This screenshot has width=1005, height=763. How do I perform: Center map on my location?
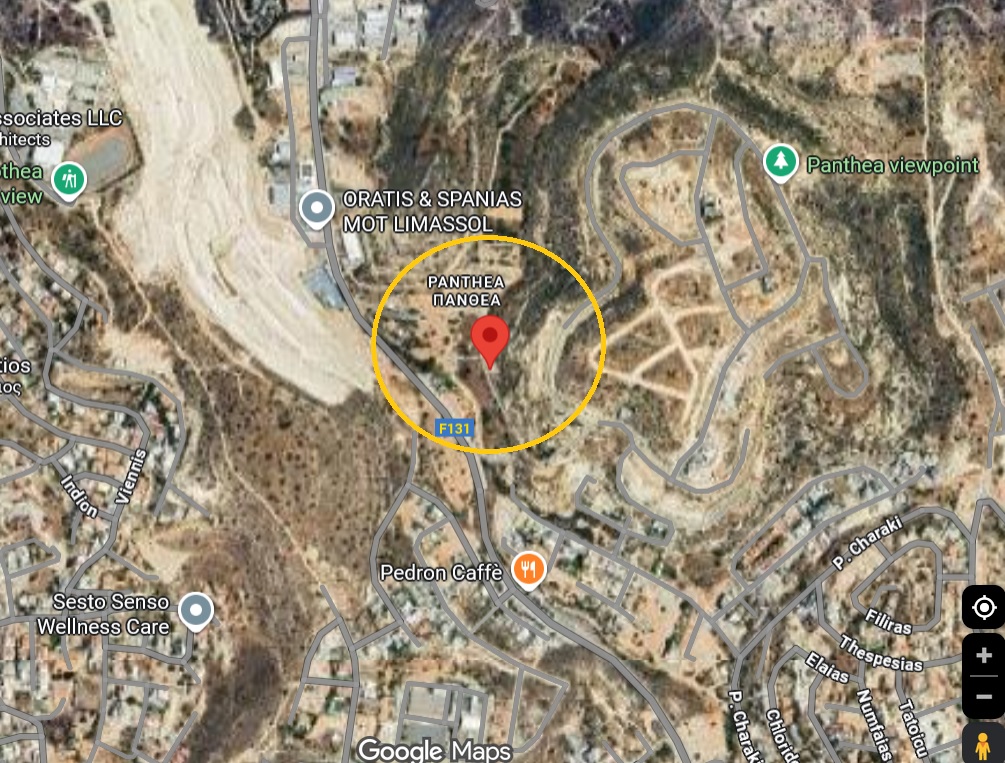point(983,608)
